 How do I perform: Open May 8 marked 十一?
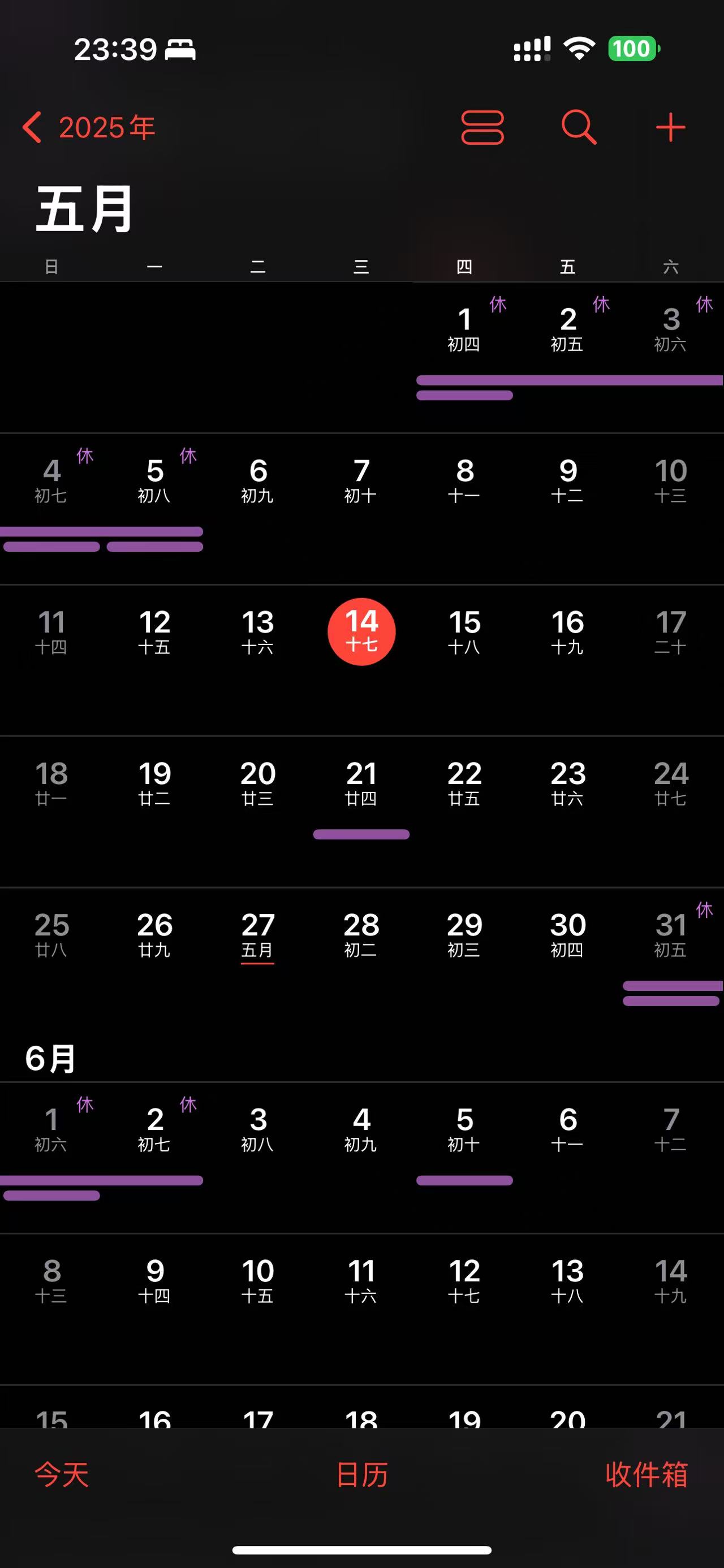point(464,480)
